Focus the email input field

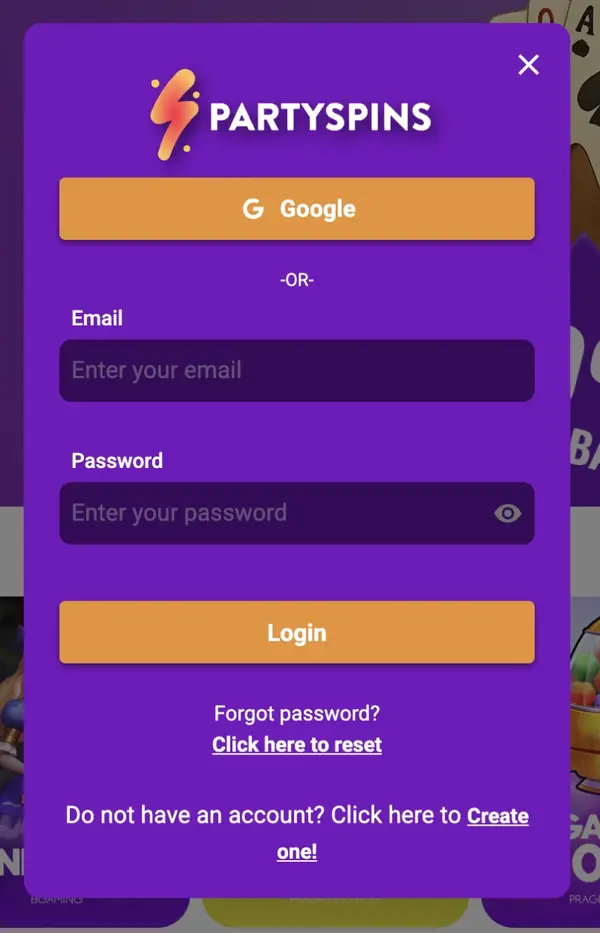(297, 370)
